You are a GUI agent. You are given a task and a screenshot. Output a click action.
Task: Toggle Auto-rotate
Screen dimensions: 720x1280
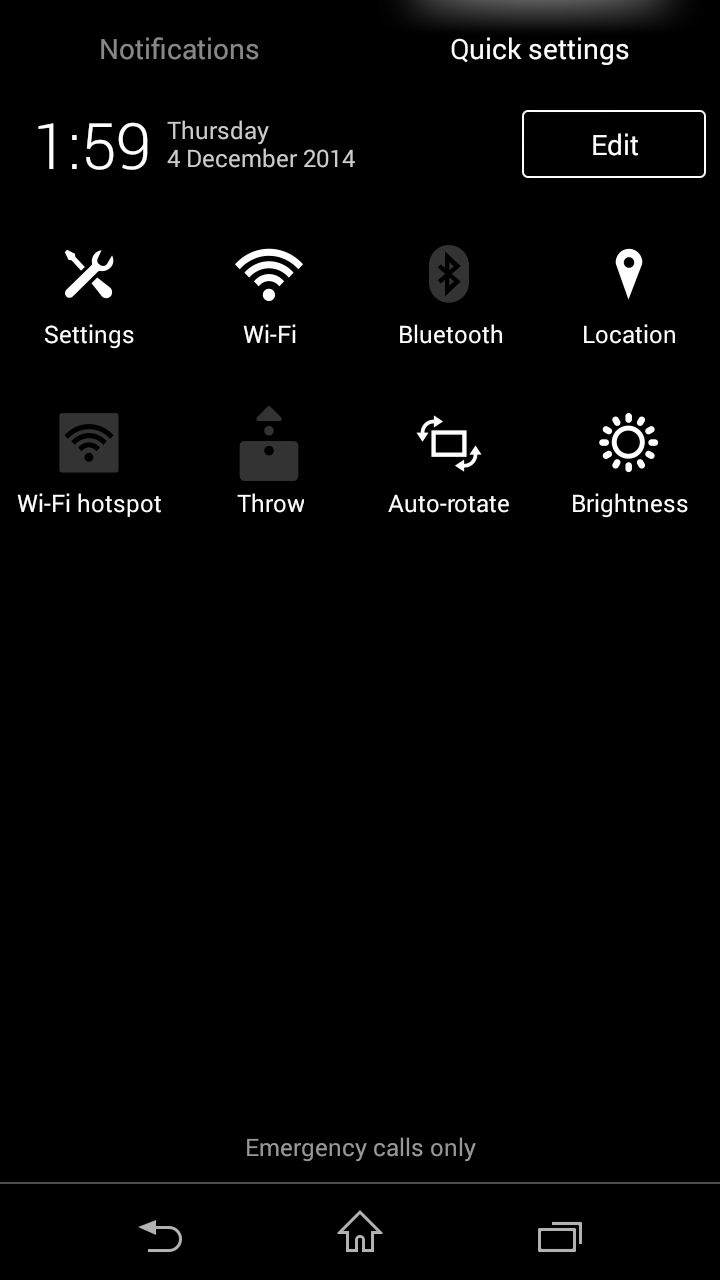450,465
